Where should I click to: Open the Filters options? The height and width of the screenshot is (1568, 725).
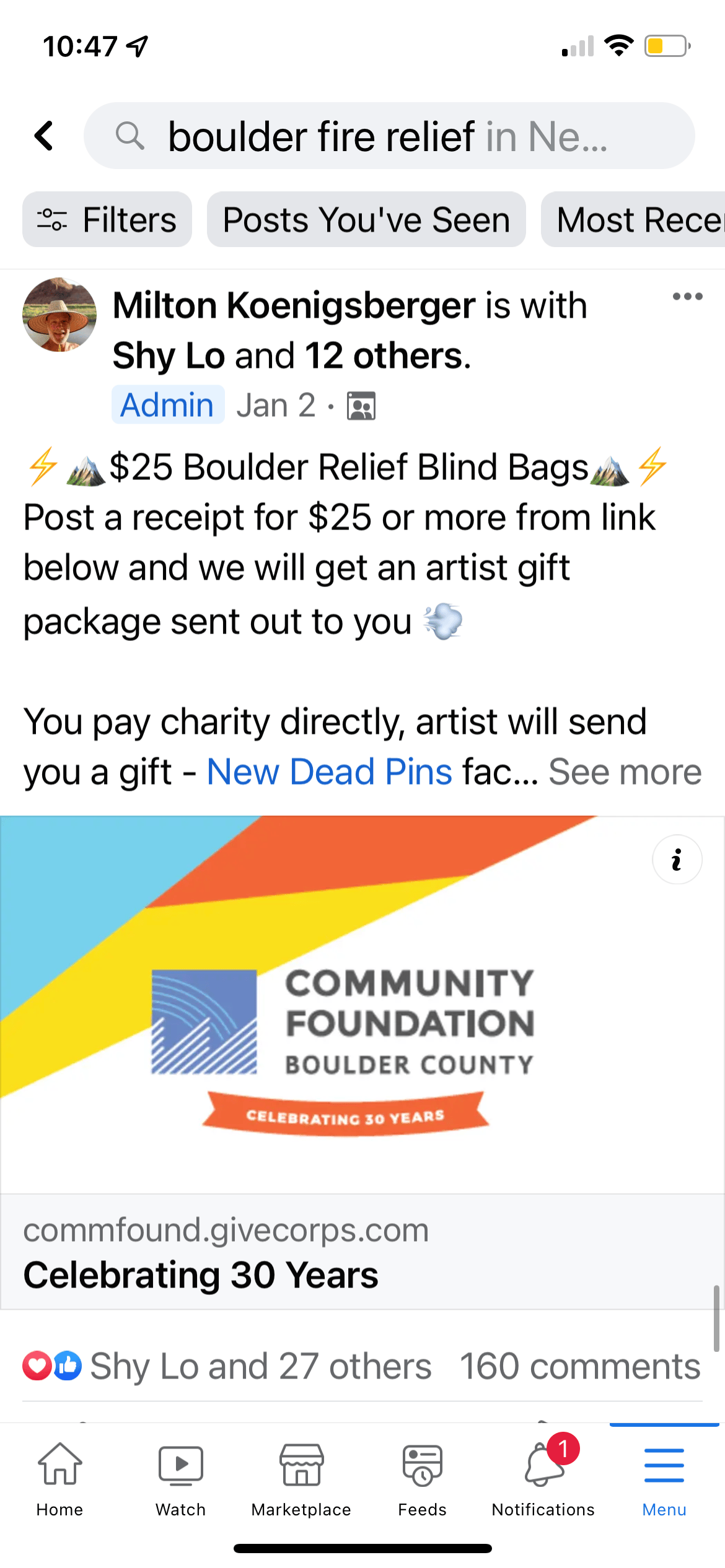pyautogui.click(x=107, y=220)
